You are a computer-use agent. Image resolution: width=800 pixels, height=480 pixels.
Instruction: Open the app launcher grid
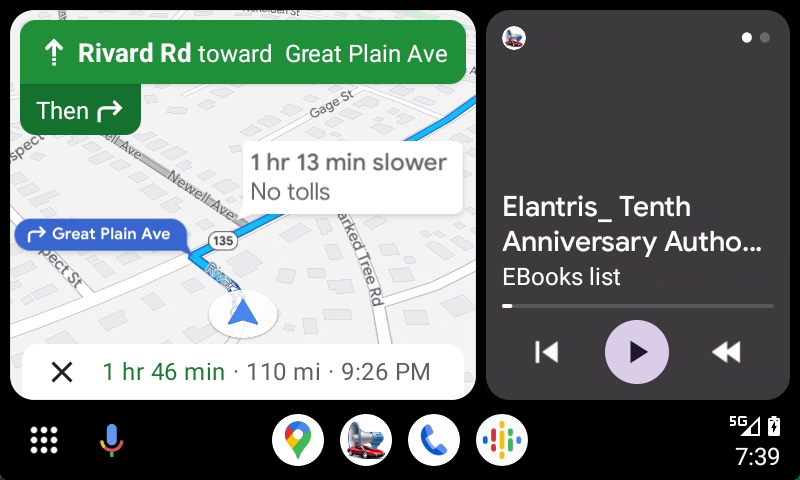tap(44, 439)
